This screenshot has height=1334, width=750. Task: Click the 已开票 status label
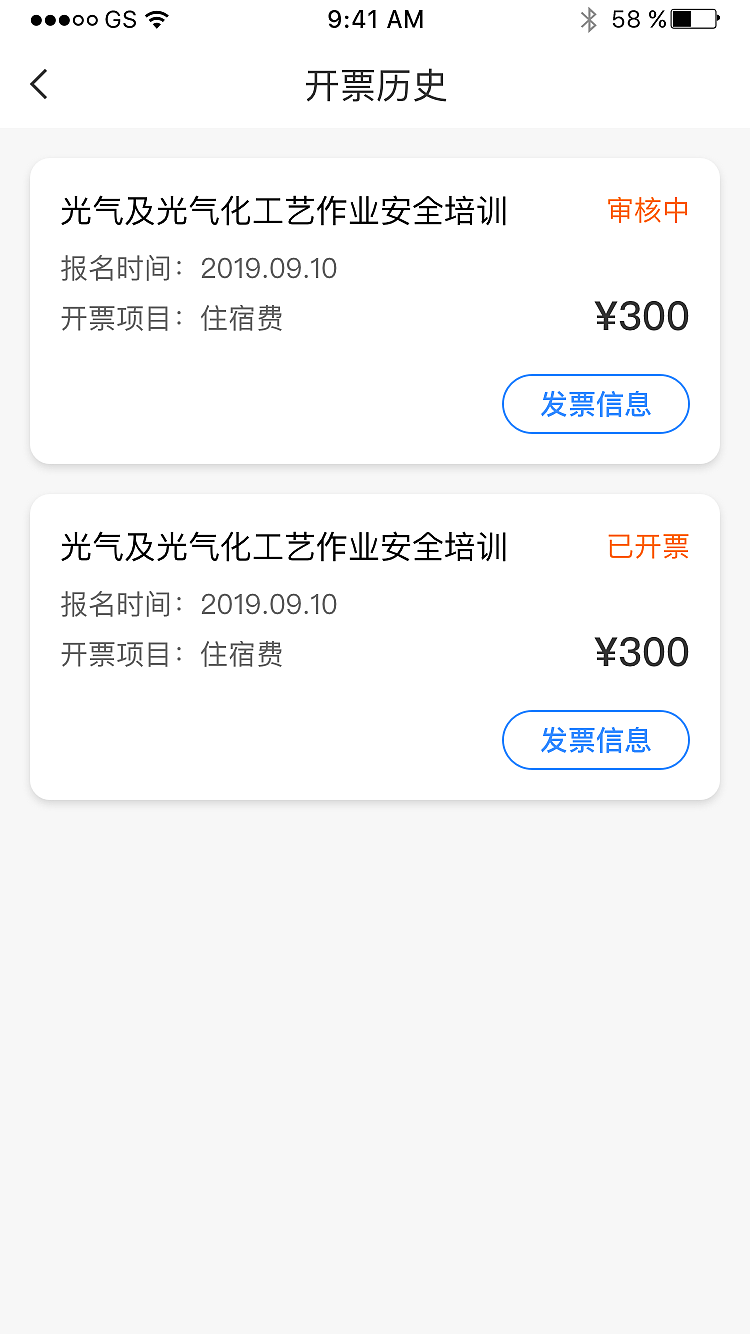[648, 547]
